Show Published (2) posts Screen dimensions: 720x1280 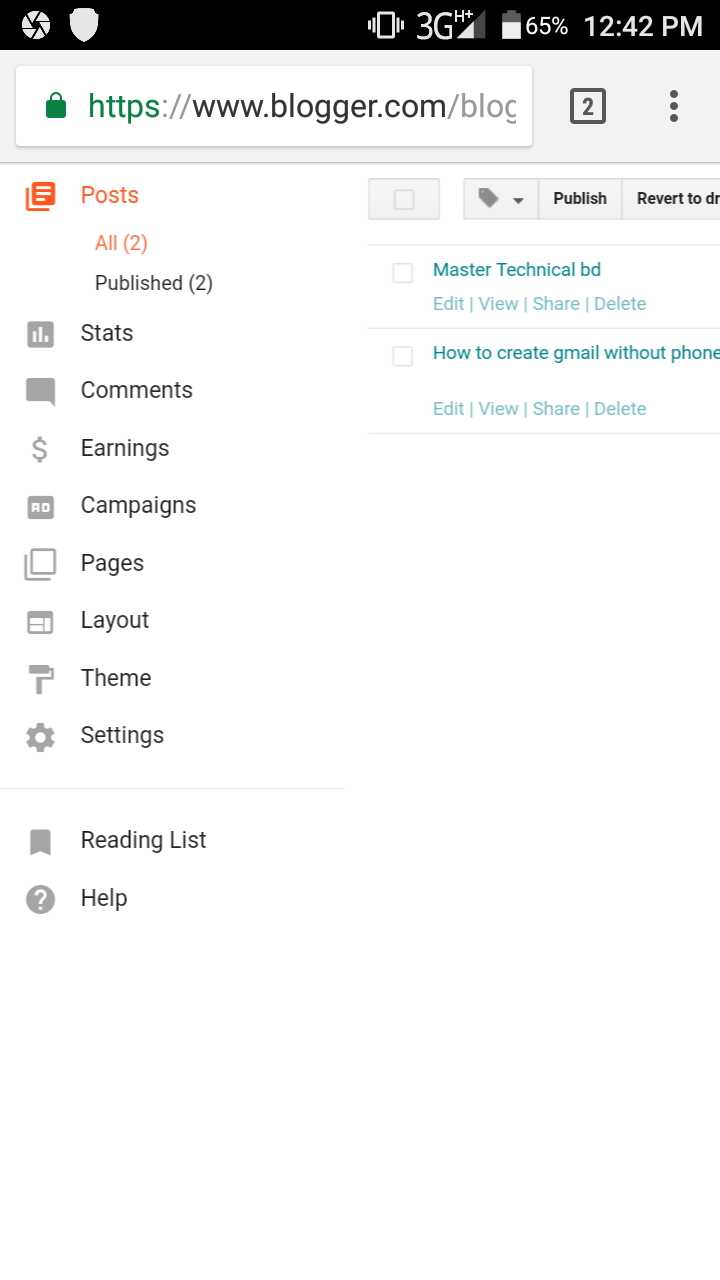pos(153,283)
